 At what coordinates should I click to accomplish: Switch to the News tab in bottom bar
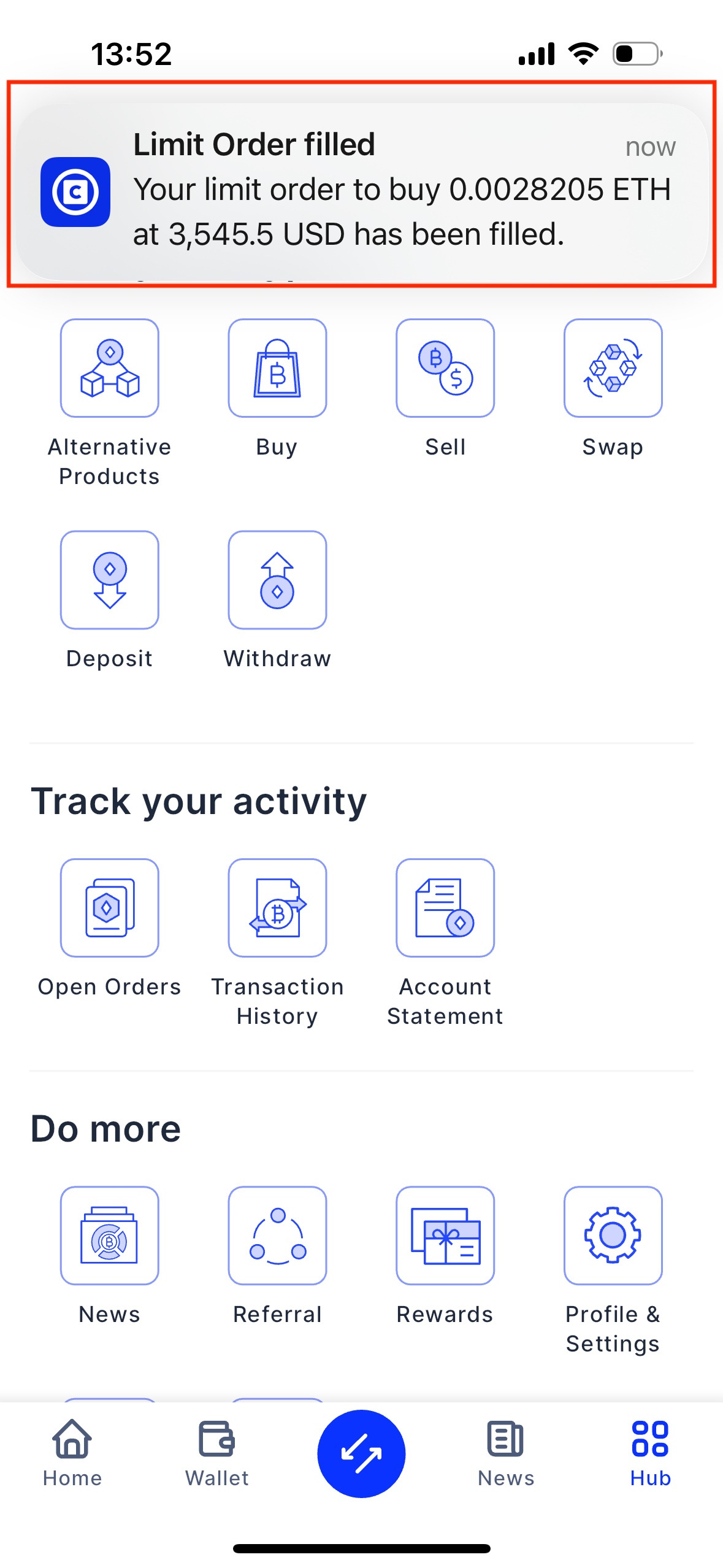506,1453
